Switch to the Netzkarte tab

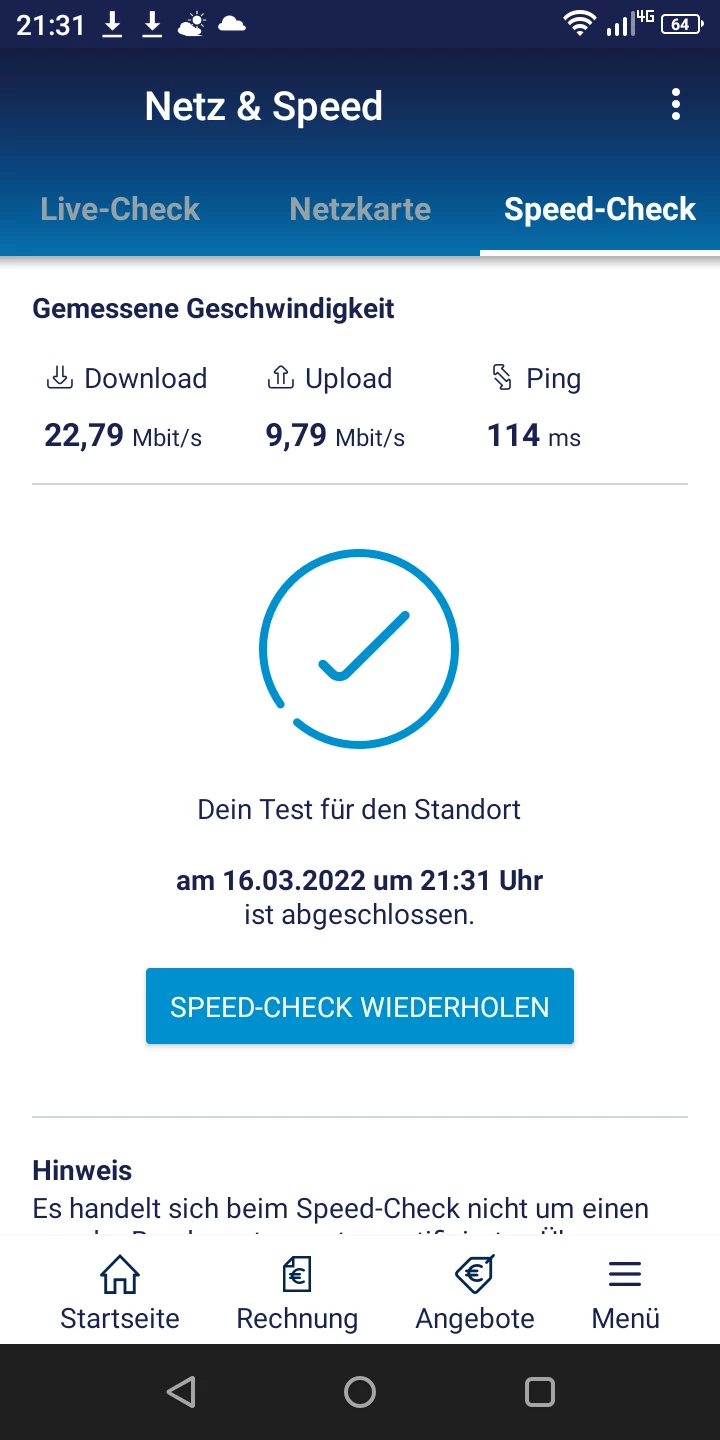click(360, 209)
